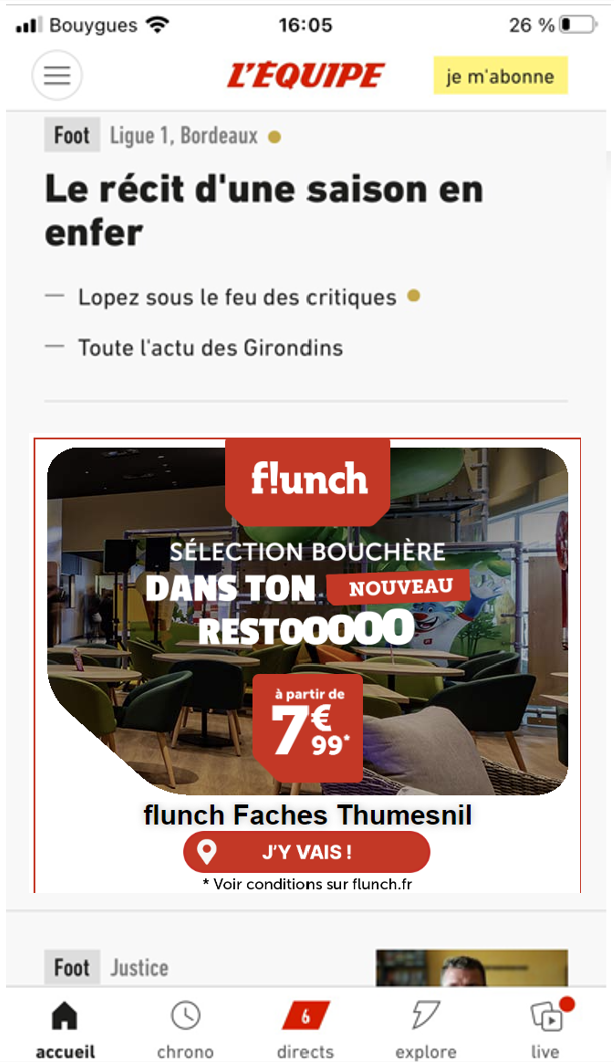Open Lopez sous le feu des critiques

tap(237, 297)
